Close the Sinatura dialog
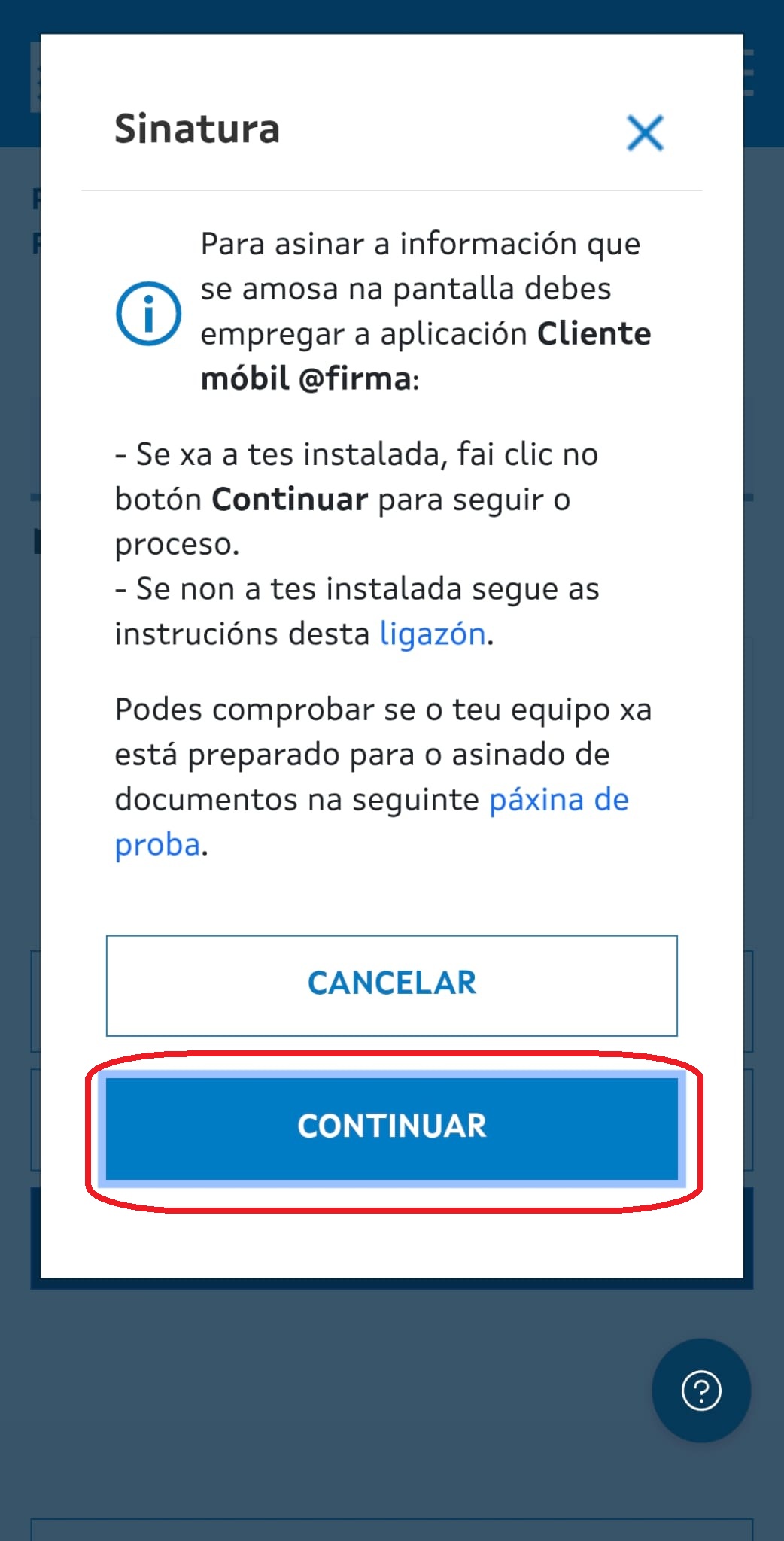 645,133
